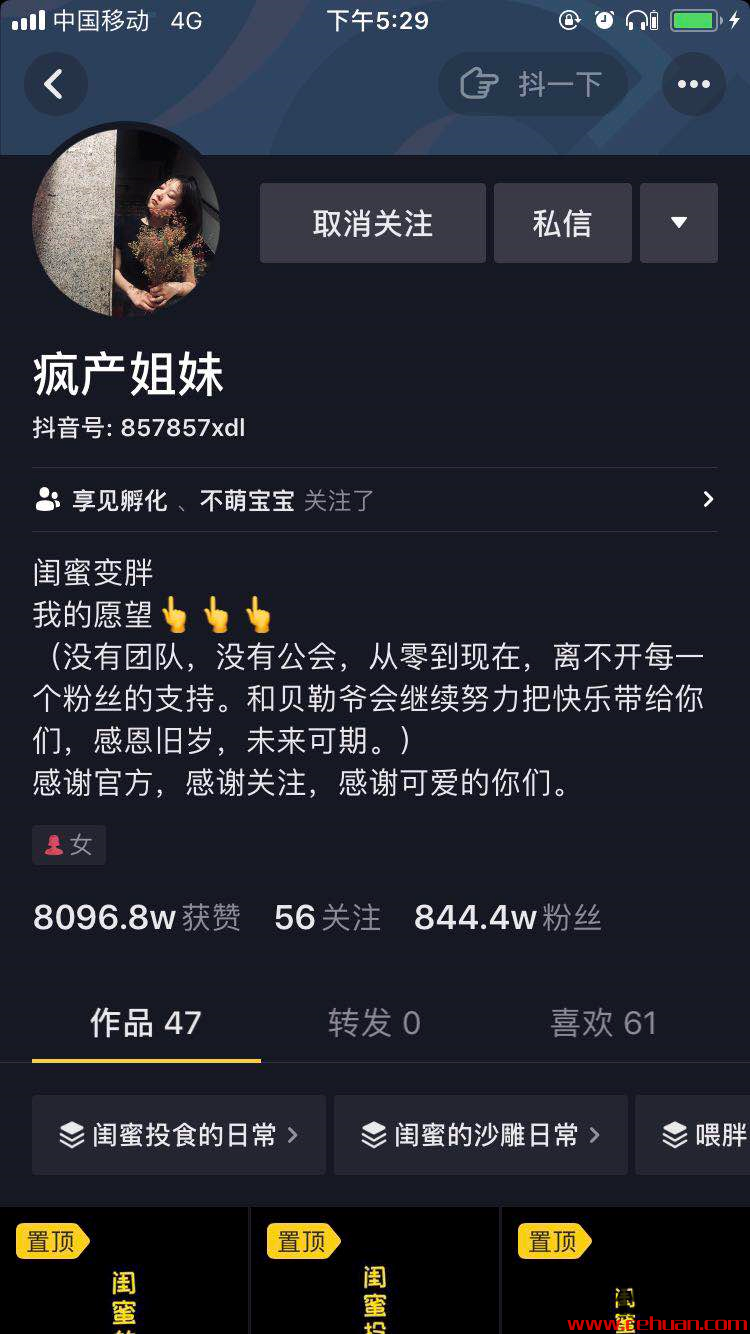Expand the dropdown arrow next to 私信

679,223
